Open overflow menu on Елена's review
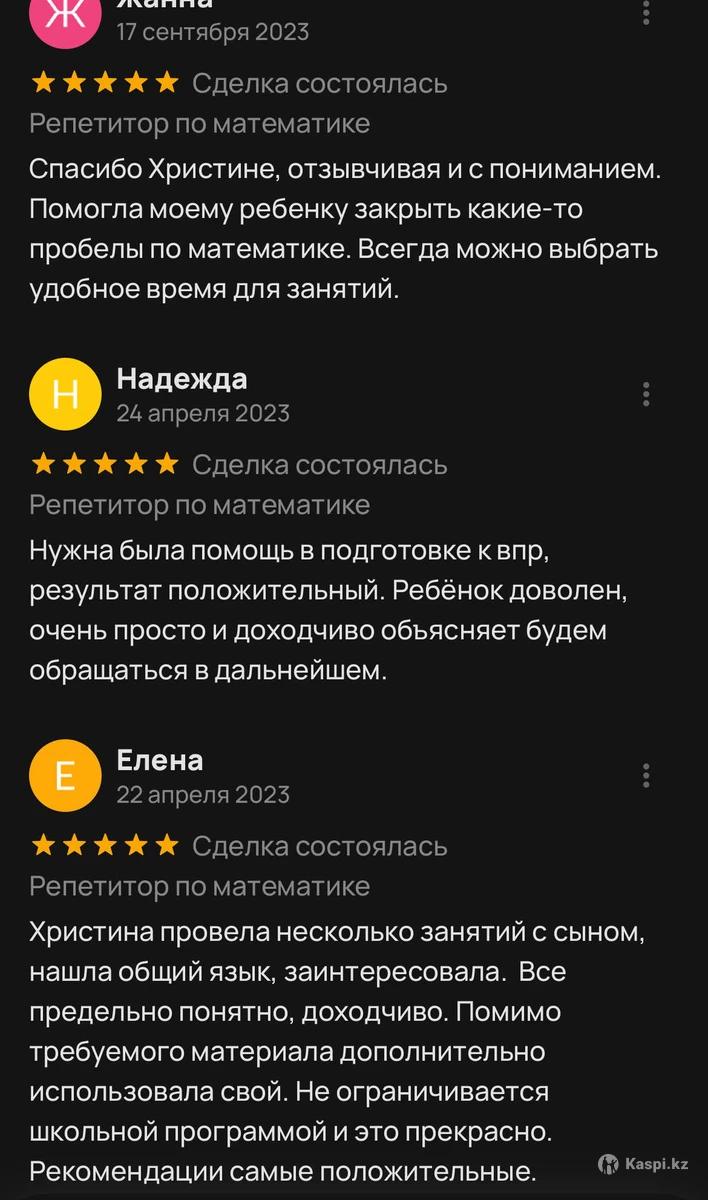The height and width of the screenshot is (1200, 708). point(646,775)
